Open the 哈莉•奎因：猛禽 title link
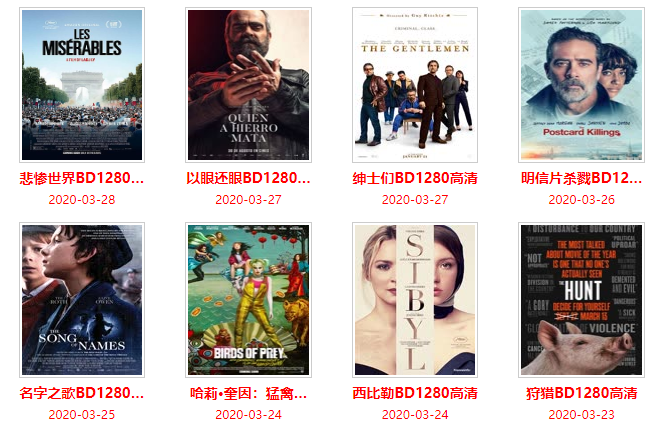The height and width of the screenshot is (429, 667). click(x=248, y=393)
